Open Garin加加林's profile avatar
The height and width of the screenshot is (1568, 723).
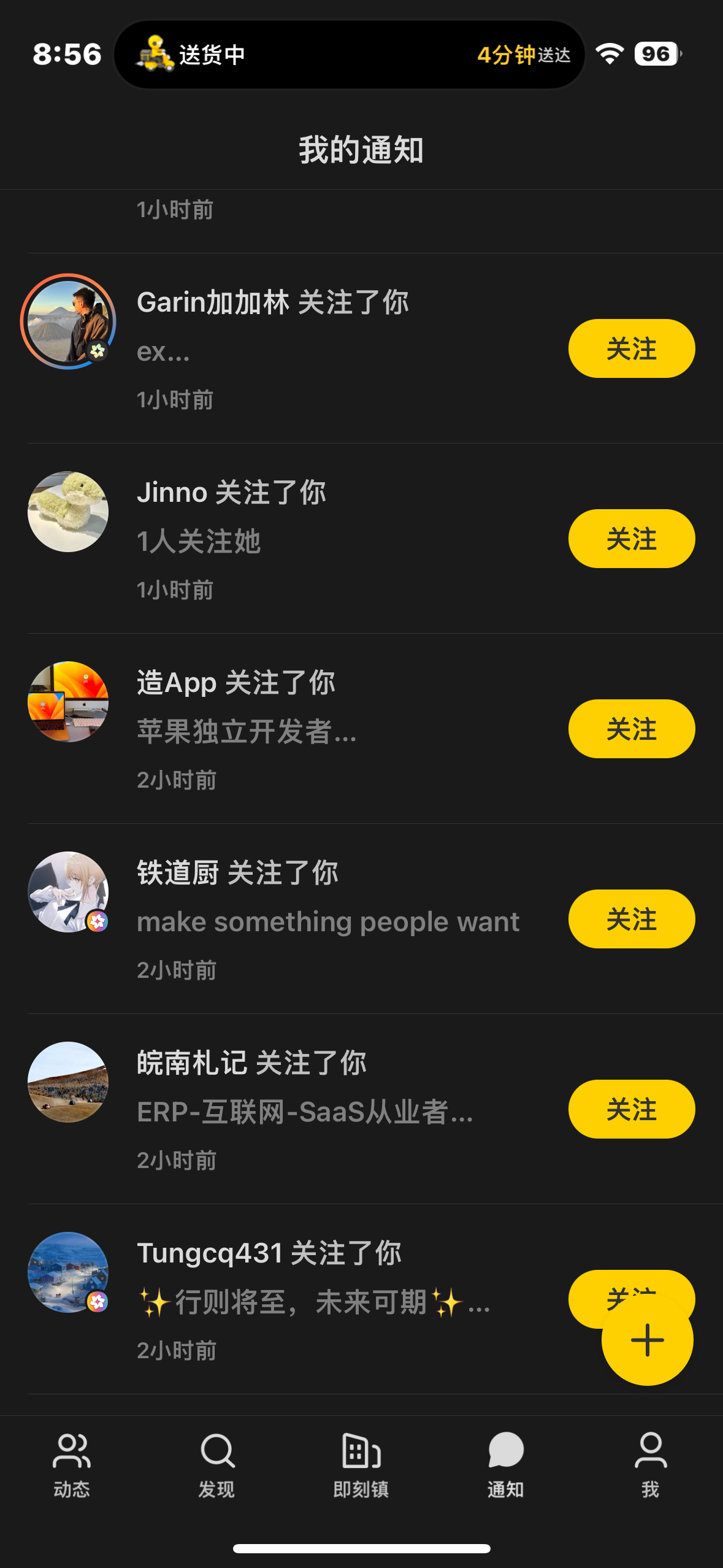coord(68,321)
